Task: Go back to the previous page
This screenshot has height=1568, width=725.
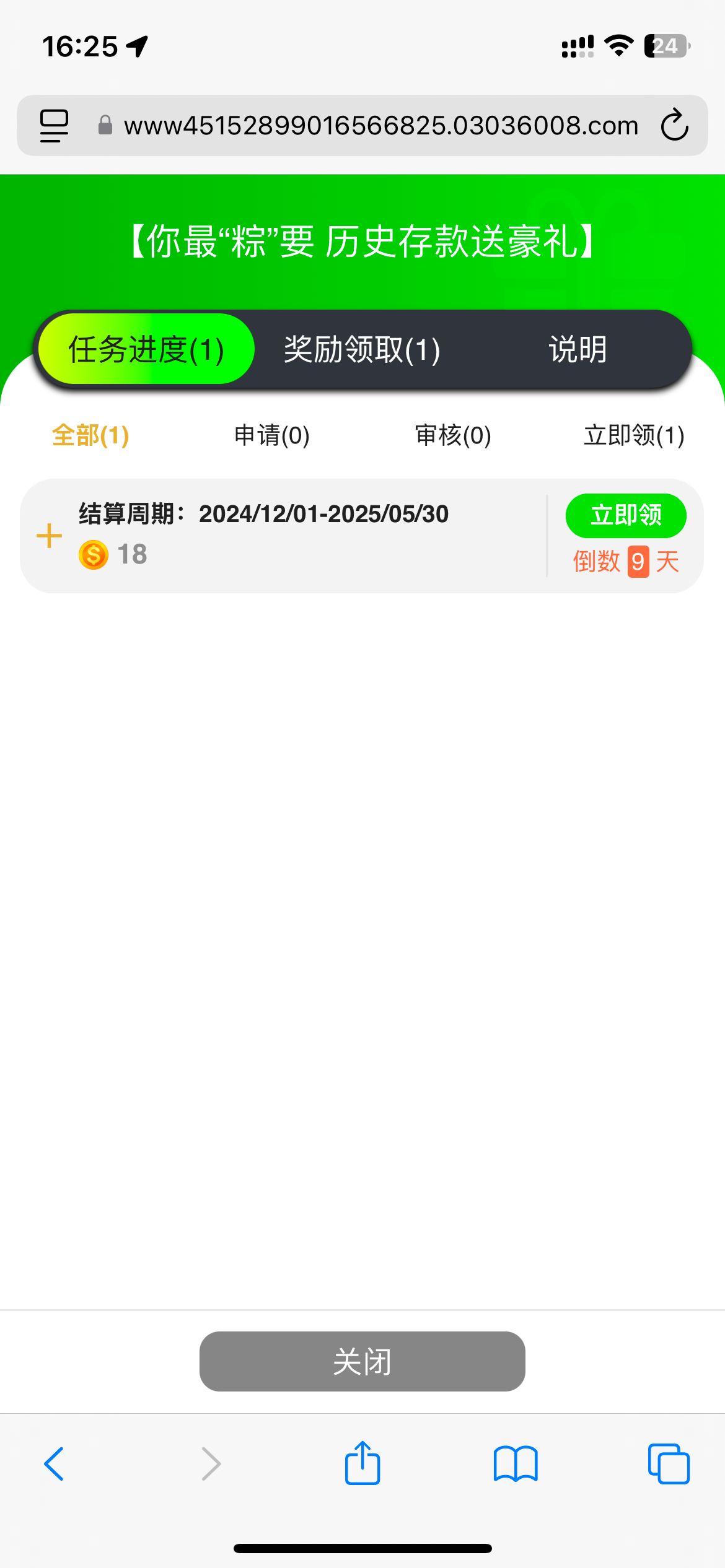Action: pyautogui.click(x=55, y=1464)
